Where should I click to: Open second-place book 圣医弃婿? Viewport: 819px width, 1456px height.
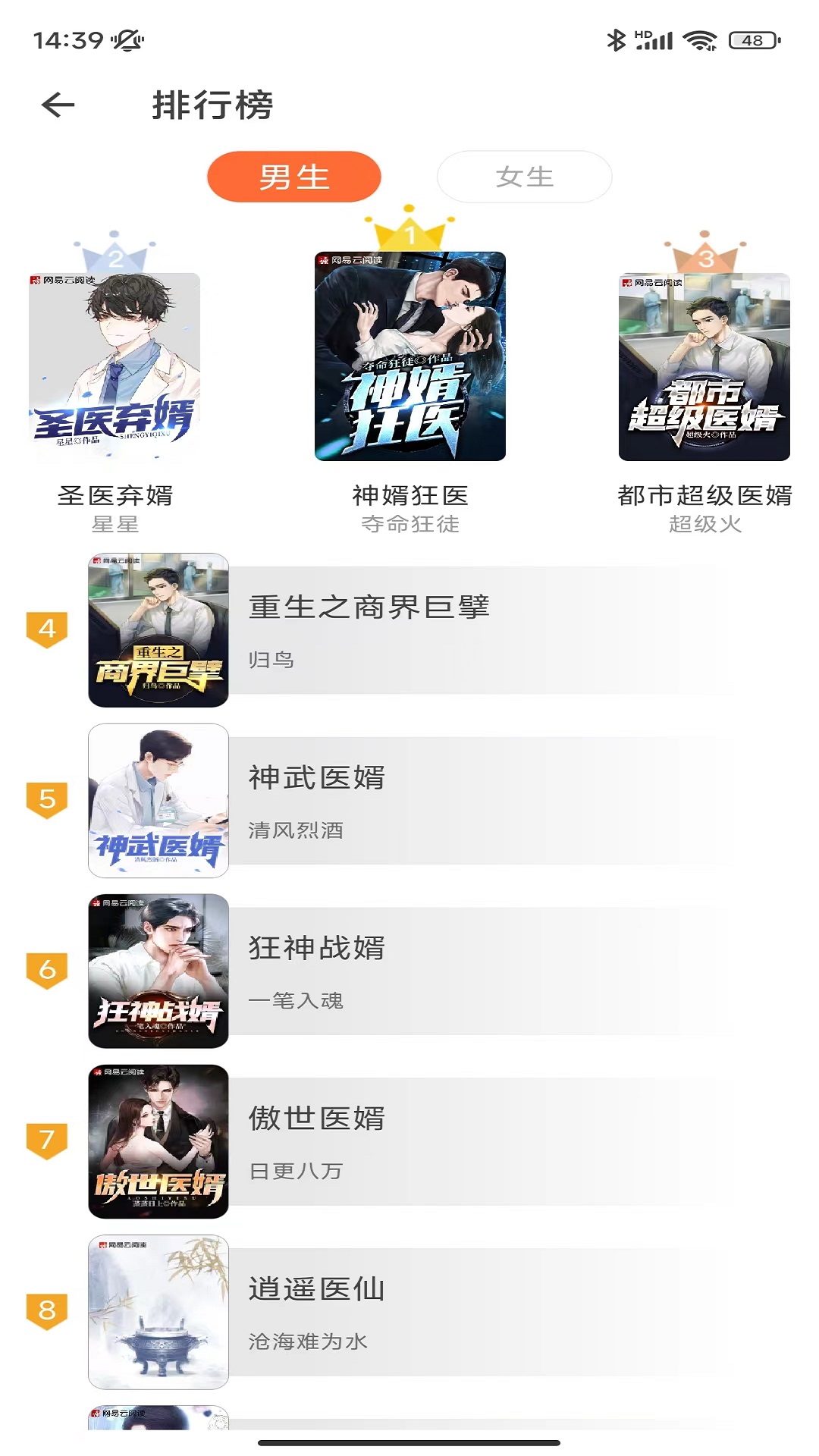pos(115,368)
